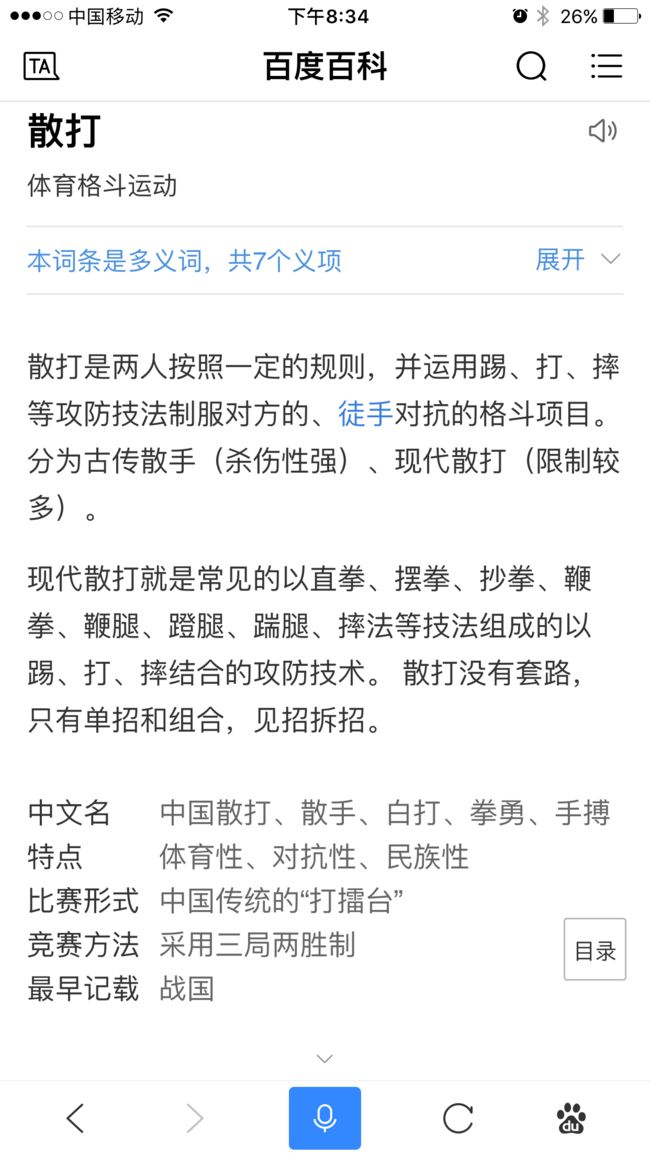
Task: Go back to the previous page
Action: tap(75, 1118)
